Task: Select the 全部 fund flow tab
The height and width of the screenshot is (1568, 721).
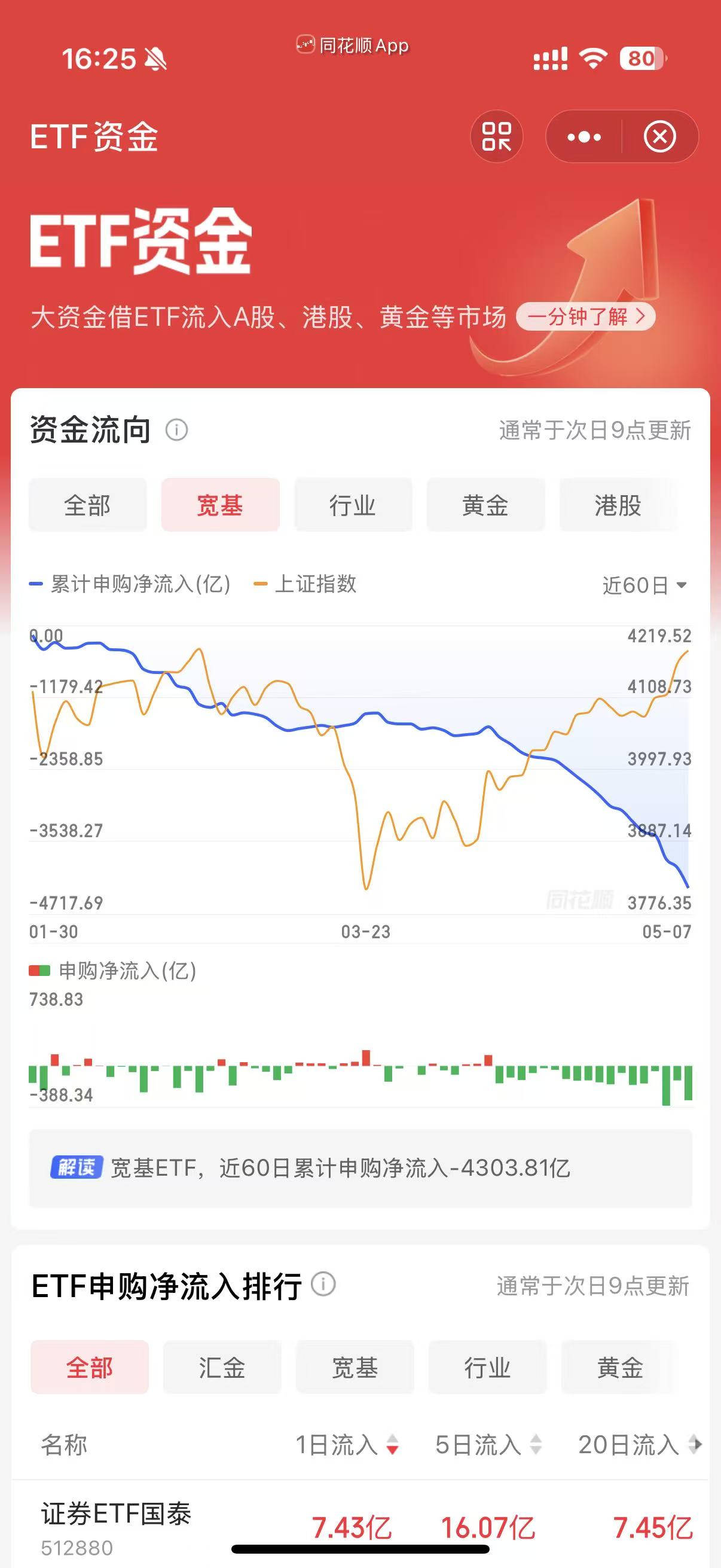Action: 88,505
